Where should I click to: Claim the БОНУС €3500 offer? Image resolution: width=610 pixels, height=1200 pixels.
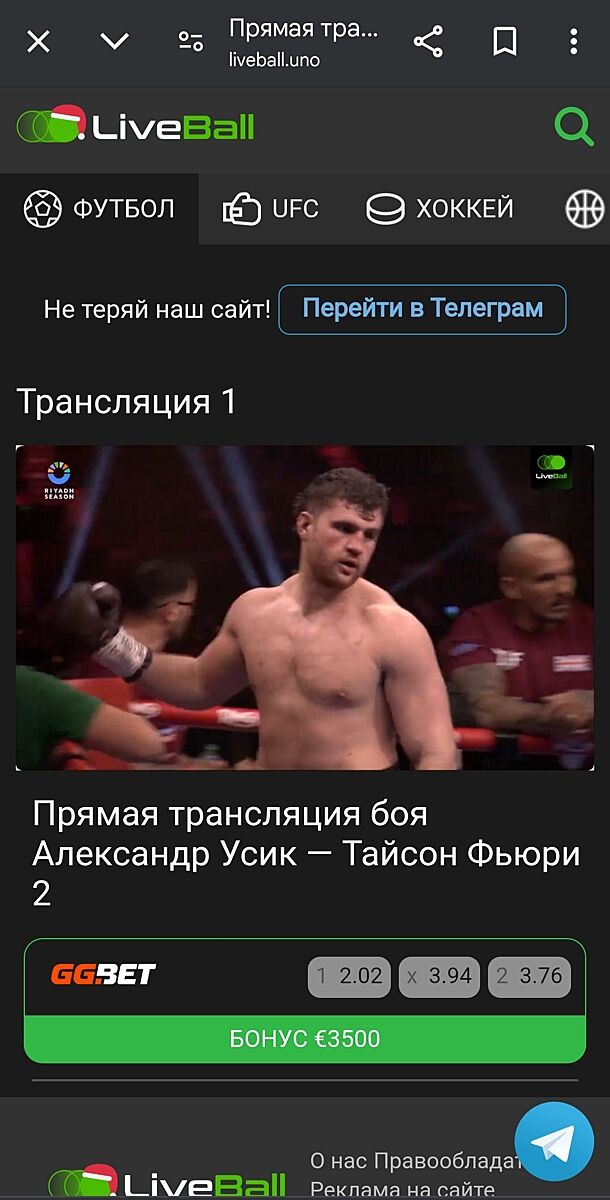305,1039
